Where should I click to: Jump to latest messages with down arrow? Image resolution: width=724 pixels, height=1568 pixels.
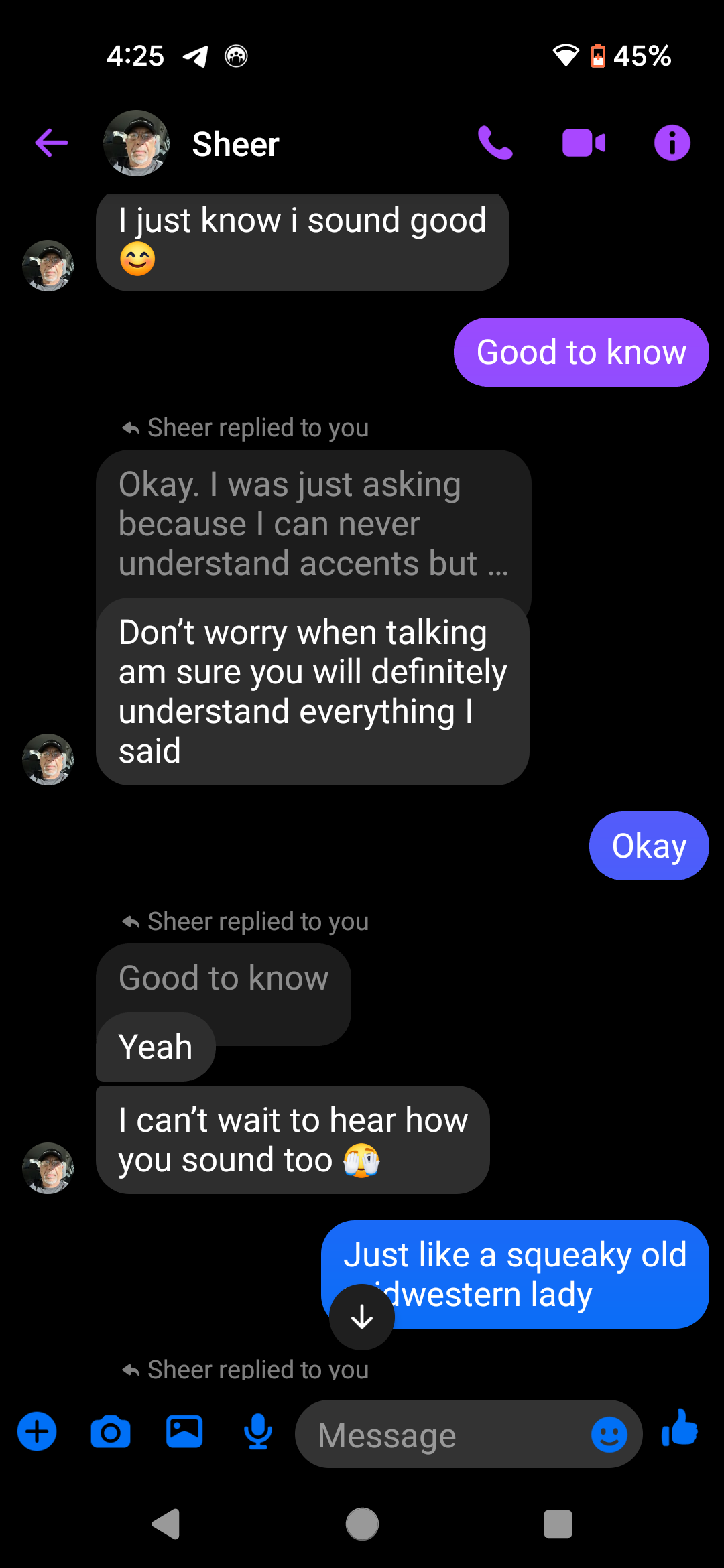(362, 1317)
